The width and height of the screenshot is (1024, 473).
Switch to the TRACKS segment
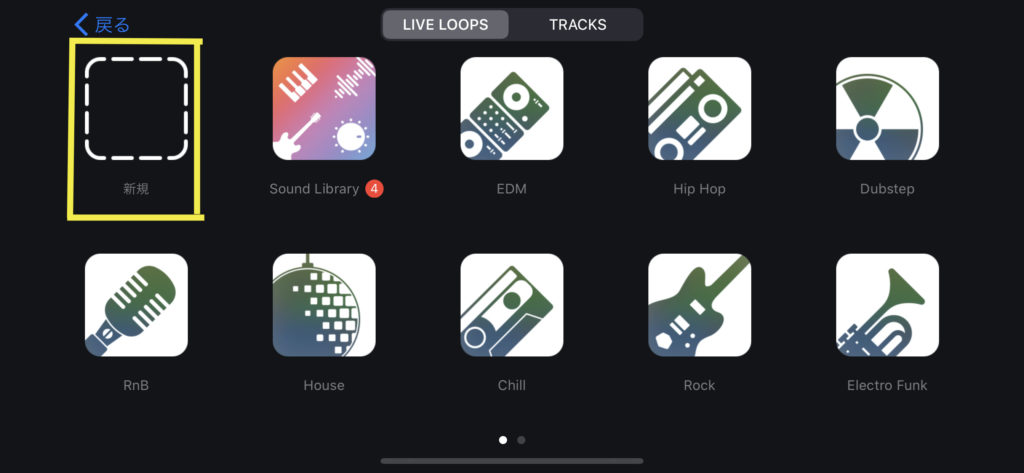[577, 24]
